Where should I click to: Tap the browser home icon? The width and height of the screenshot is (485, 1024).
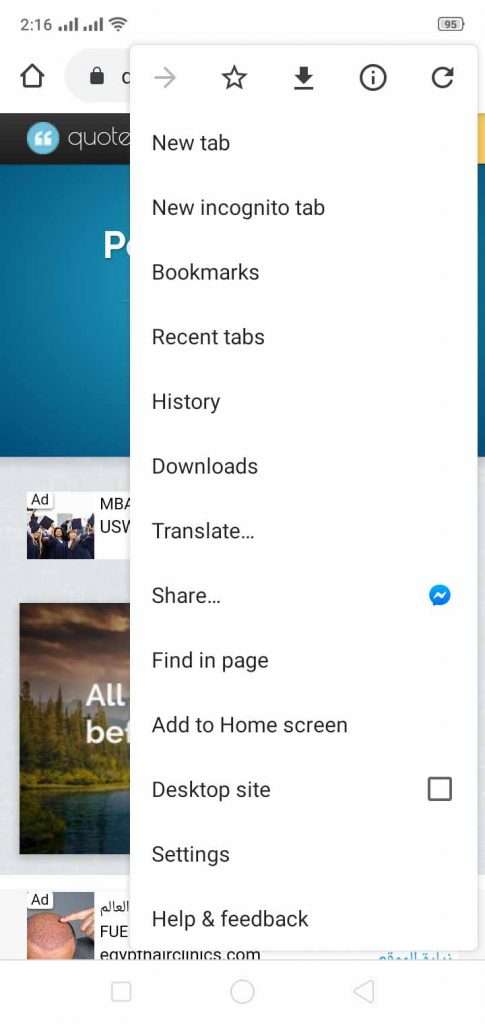point(32,77)
